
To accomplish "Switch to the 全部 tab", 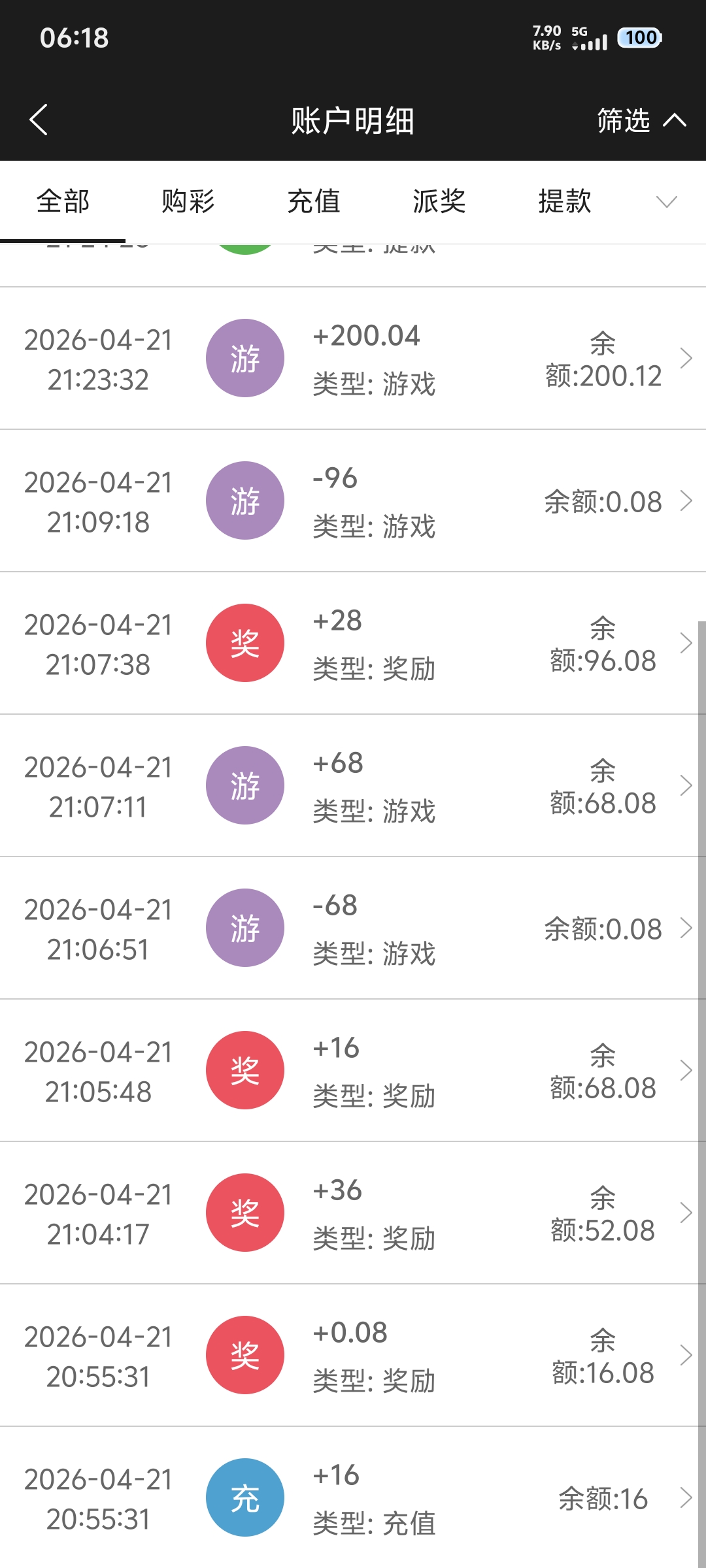I will [x=63, y=201].
